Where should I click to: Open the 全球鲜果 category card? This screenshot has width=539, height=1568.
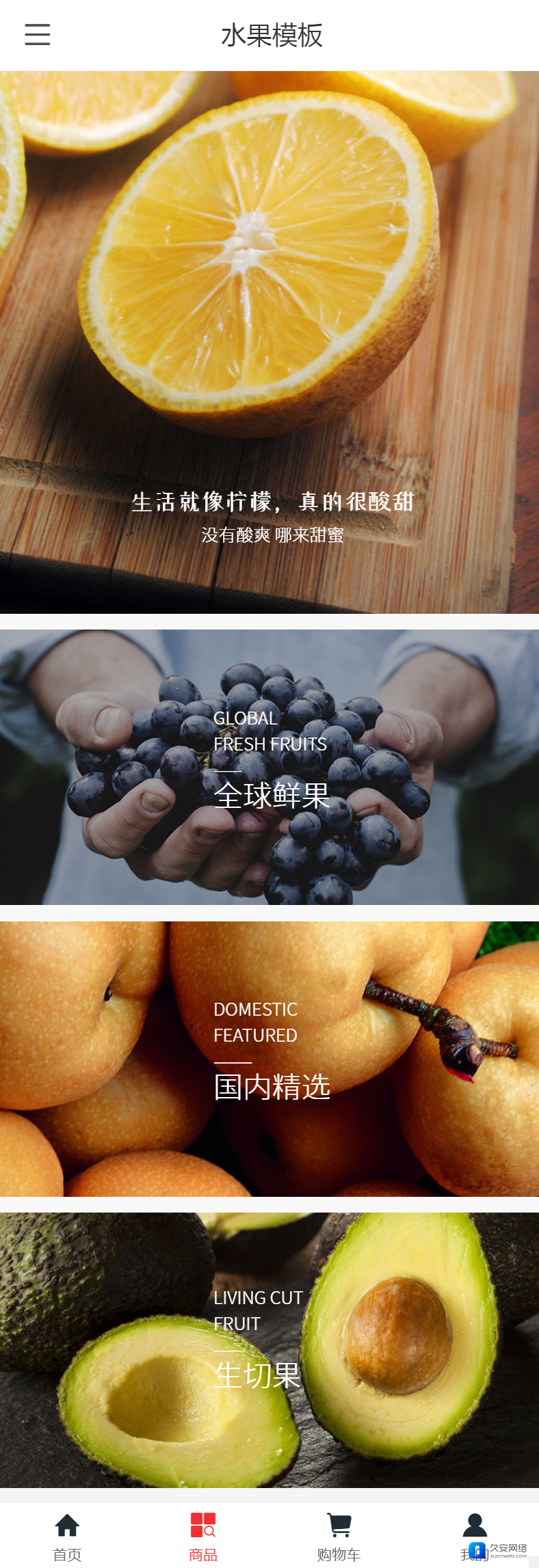coord(269,767)
